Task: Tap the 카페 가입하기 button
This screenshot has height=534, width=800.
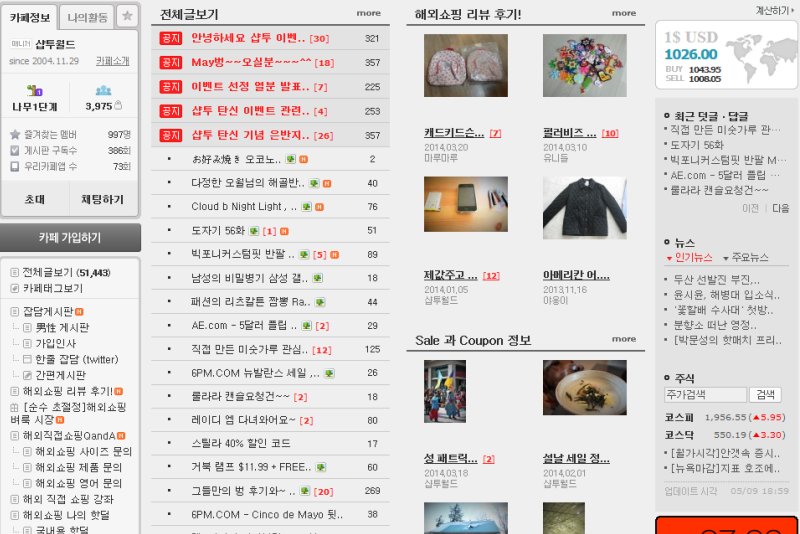Action: click(69, 238)
